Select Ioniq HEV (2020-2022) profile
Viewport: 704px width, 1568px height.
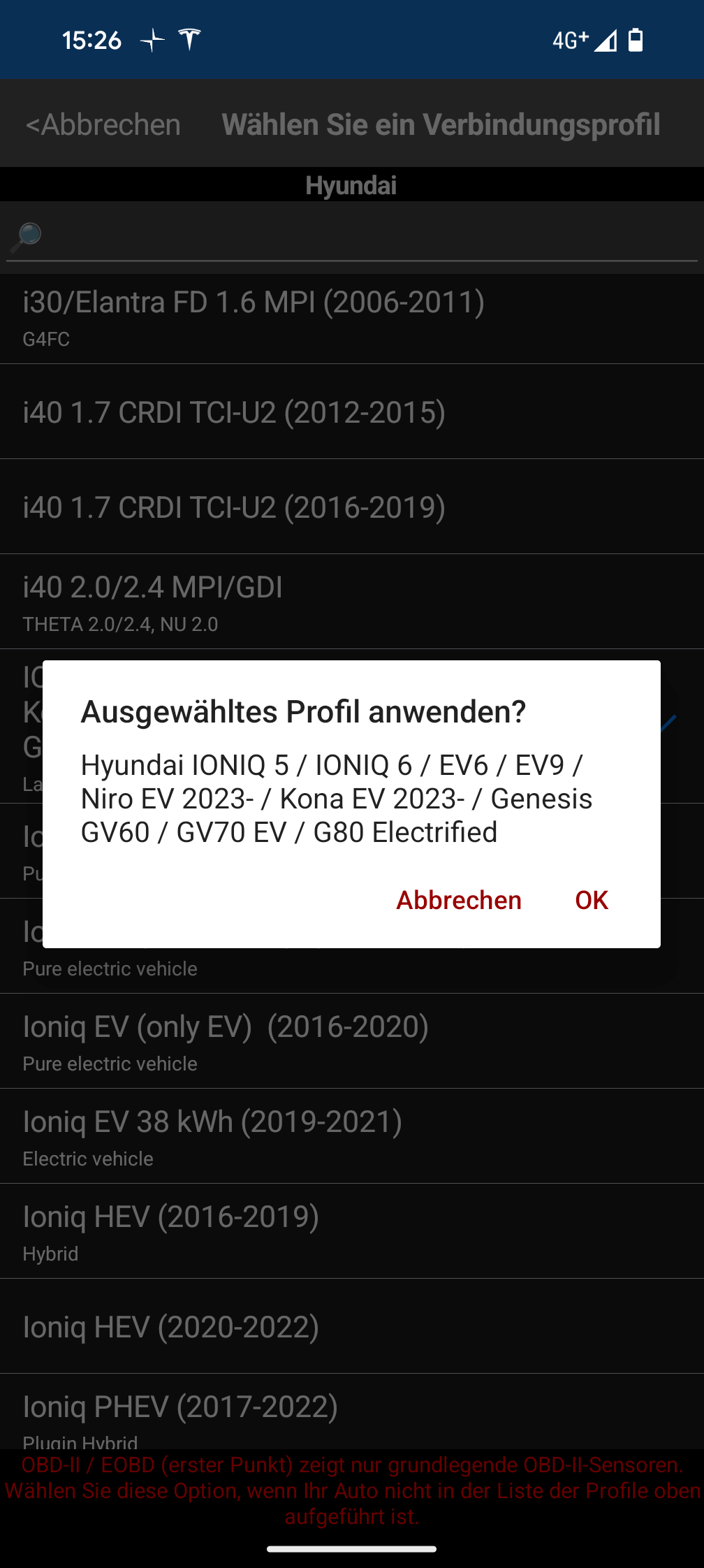(x=171, y=1326)
